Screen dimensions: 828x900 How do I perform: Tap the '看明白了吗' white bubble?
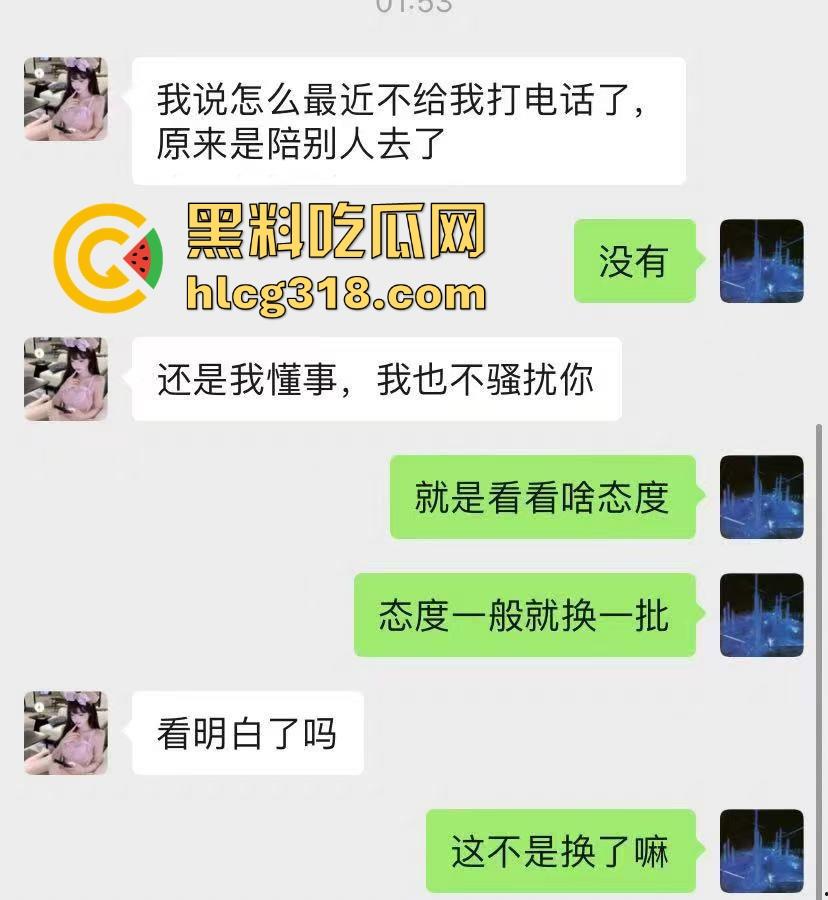(x=246, y=733)
